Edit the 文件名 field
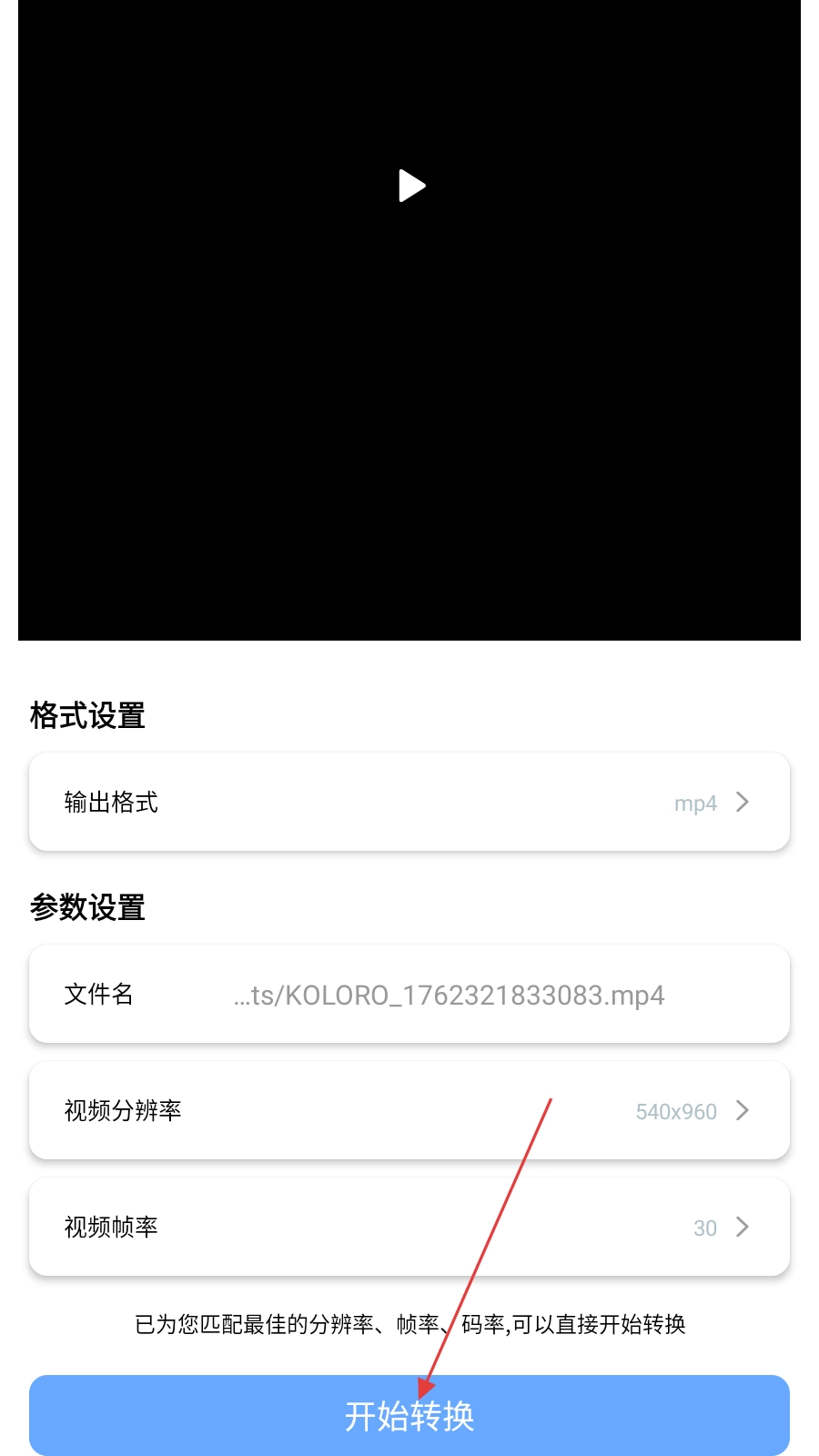819x1456 pixels. click(448, 995)
